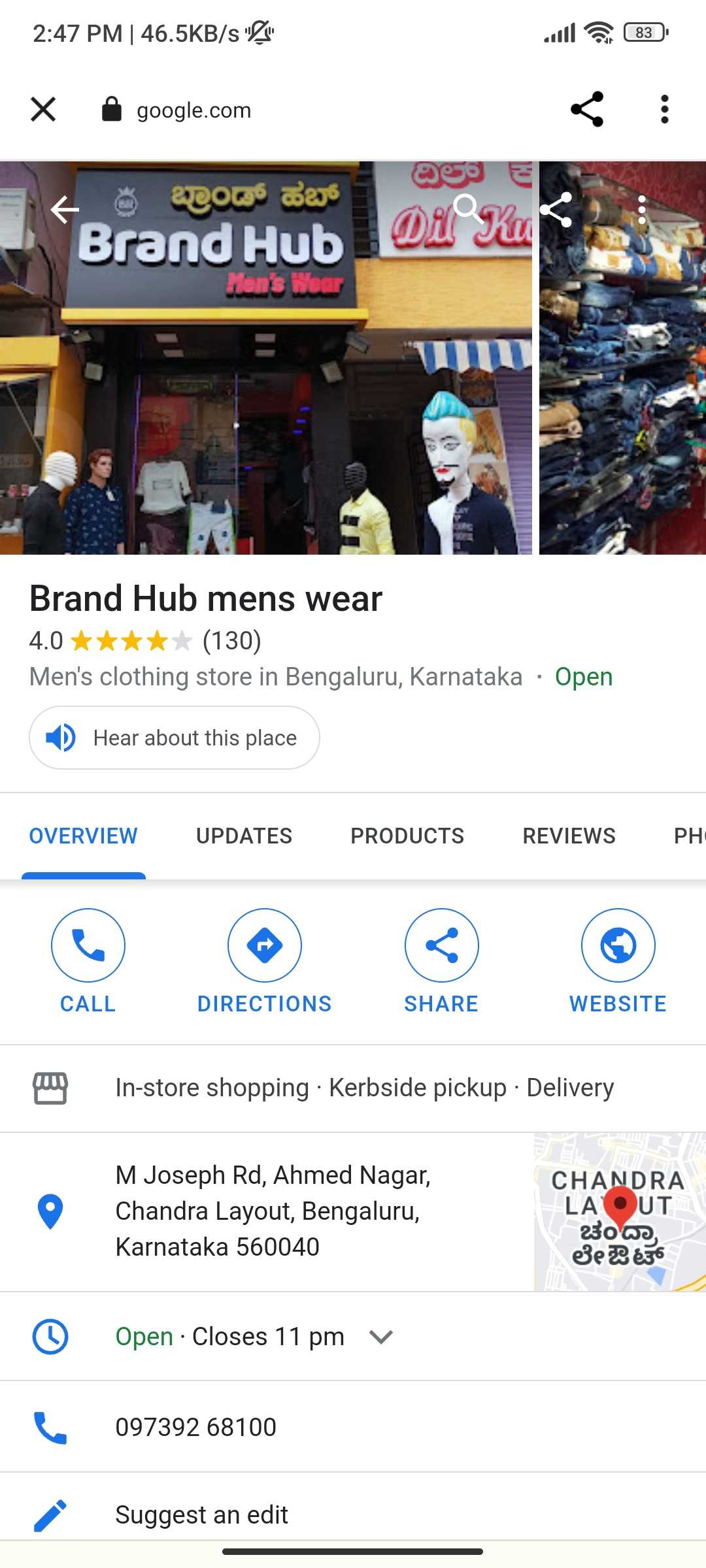Close the browser tab with X
The image size is (706, 1568).
[x=43, y=109]
